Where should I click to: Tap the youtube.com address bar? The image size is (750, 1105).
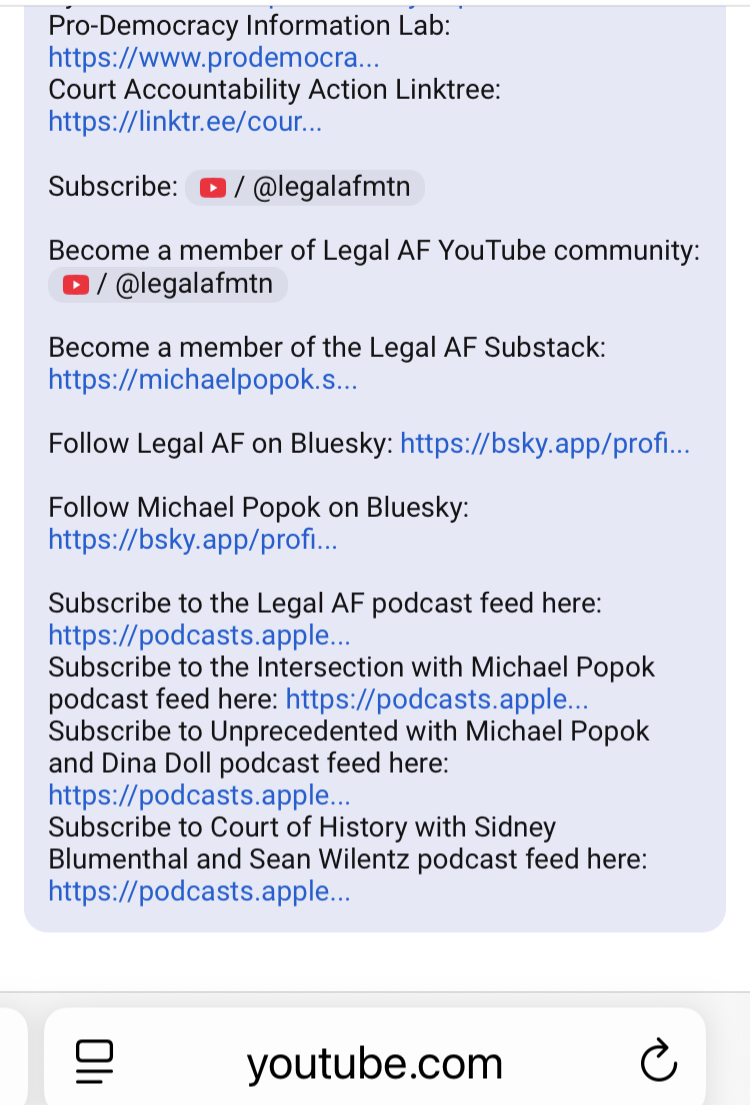tap(374, 1064)
